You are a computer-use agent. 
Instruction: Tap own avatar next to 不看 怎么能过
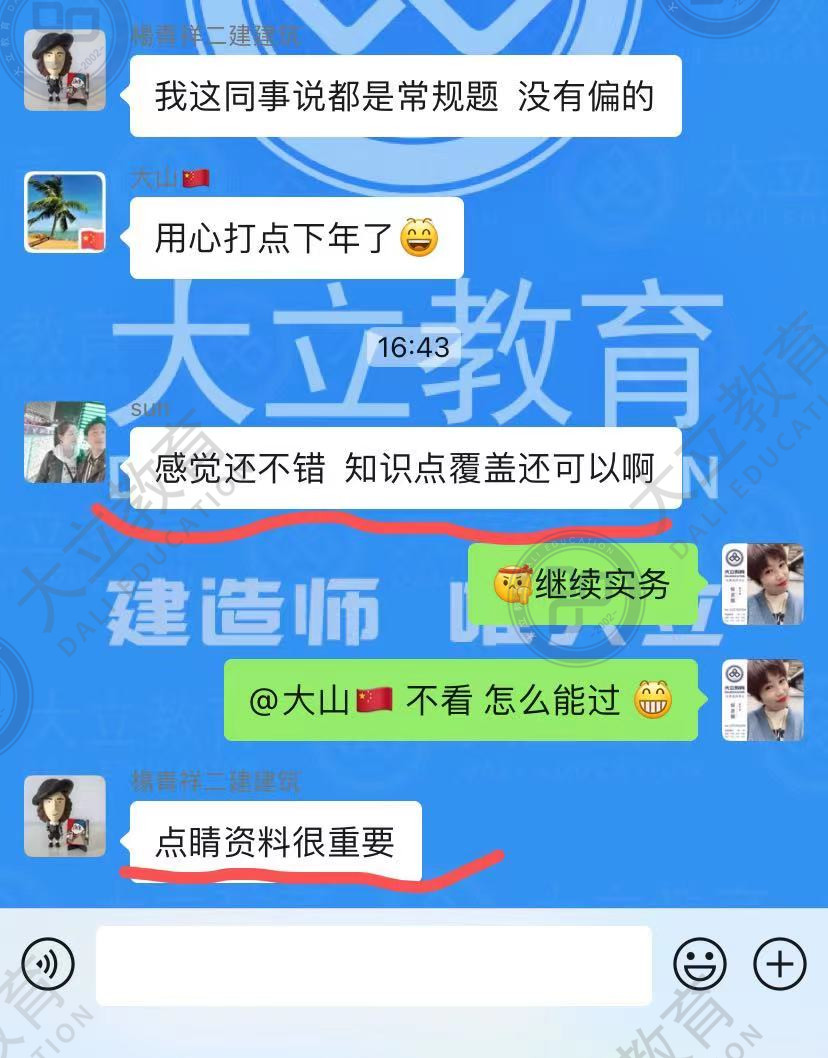763,700
